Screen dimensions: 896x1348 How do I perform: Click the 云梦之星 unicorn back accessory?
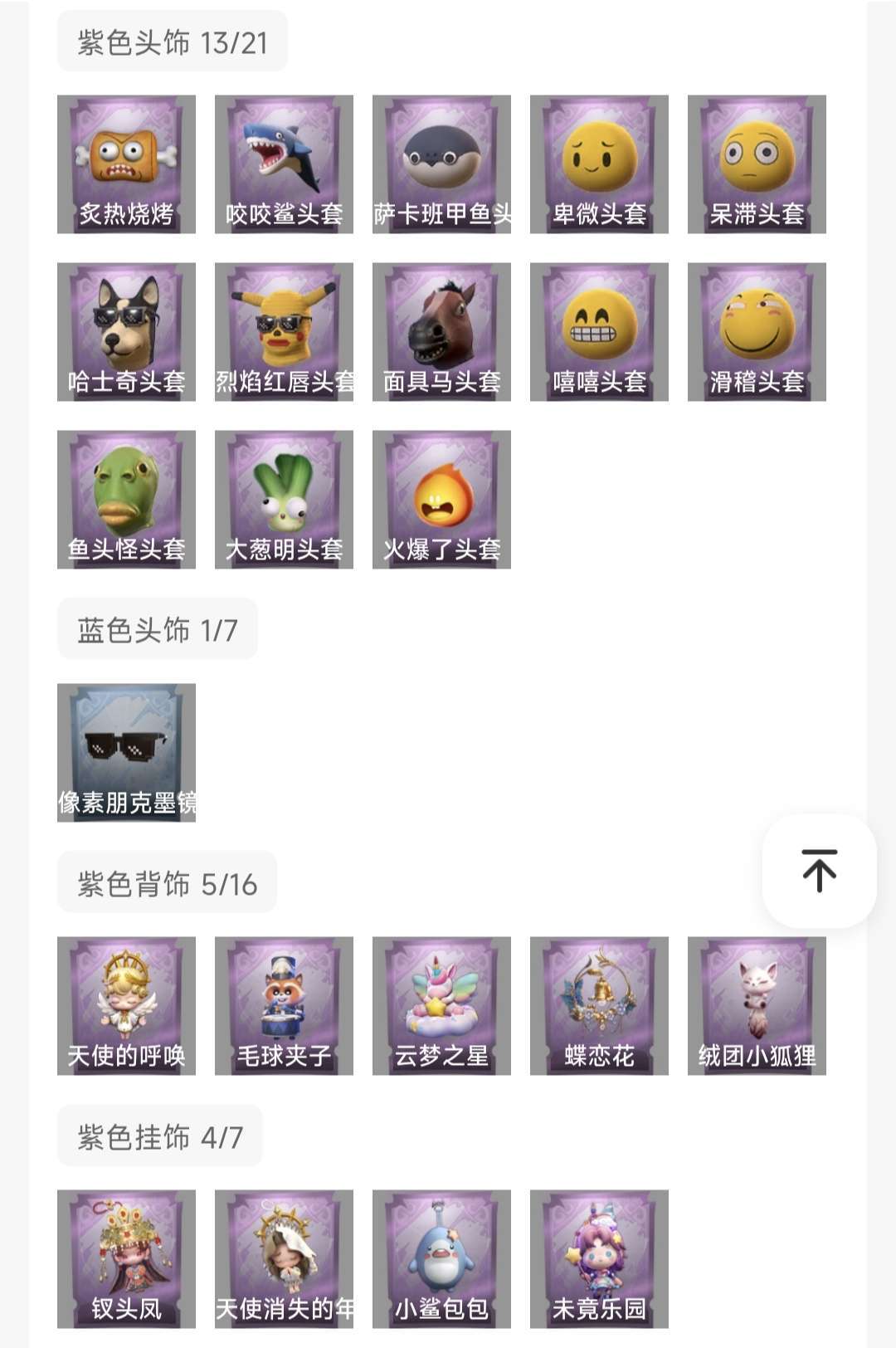click(x=440, y=1006)
